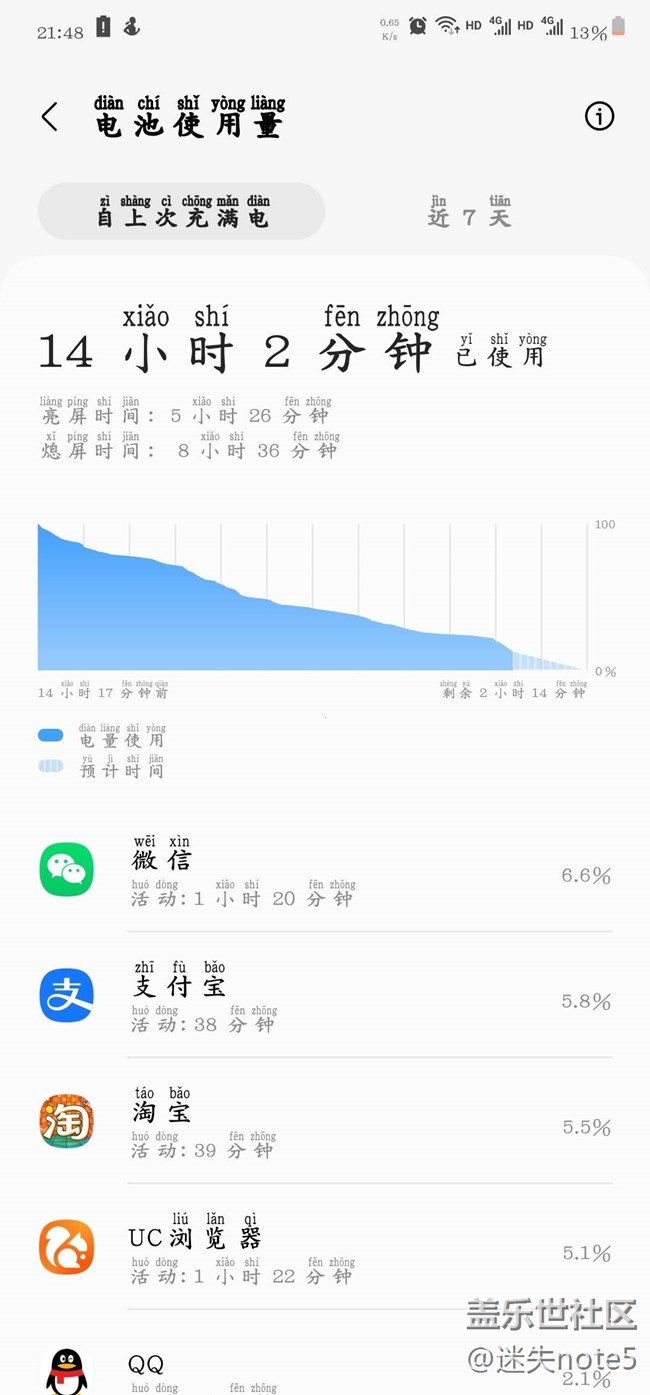Open 支付宝 battery usage details

tap(325, 995)
